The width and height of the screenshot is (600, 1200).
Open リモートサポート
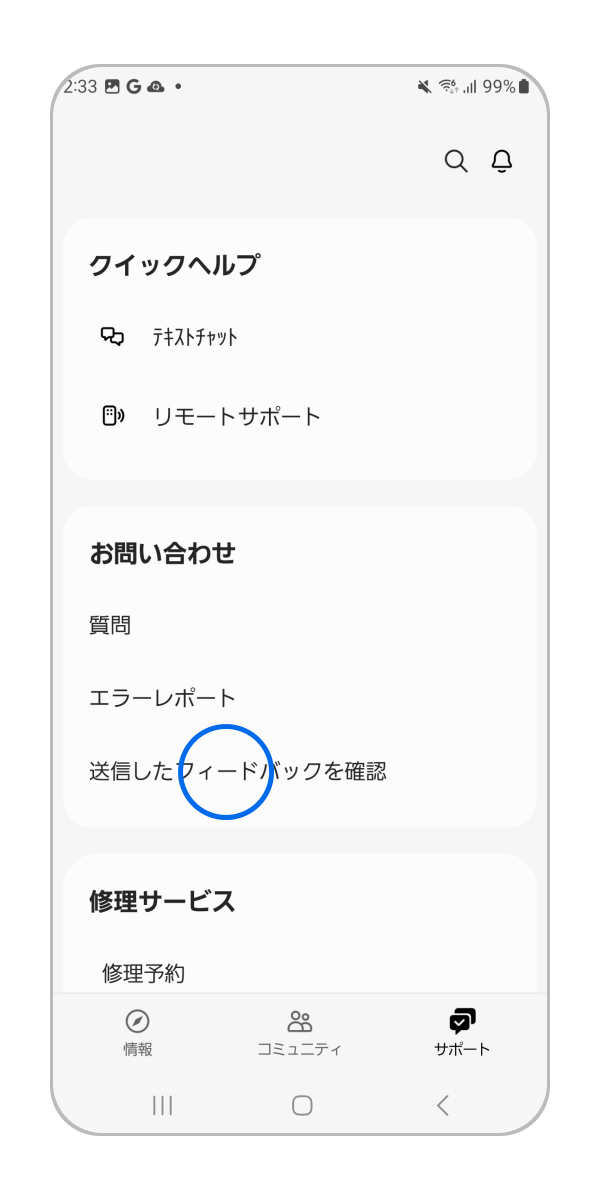click(237, 416)
